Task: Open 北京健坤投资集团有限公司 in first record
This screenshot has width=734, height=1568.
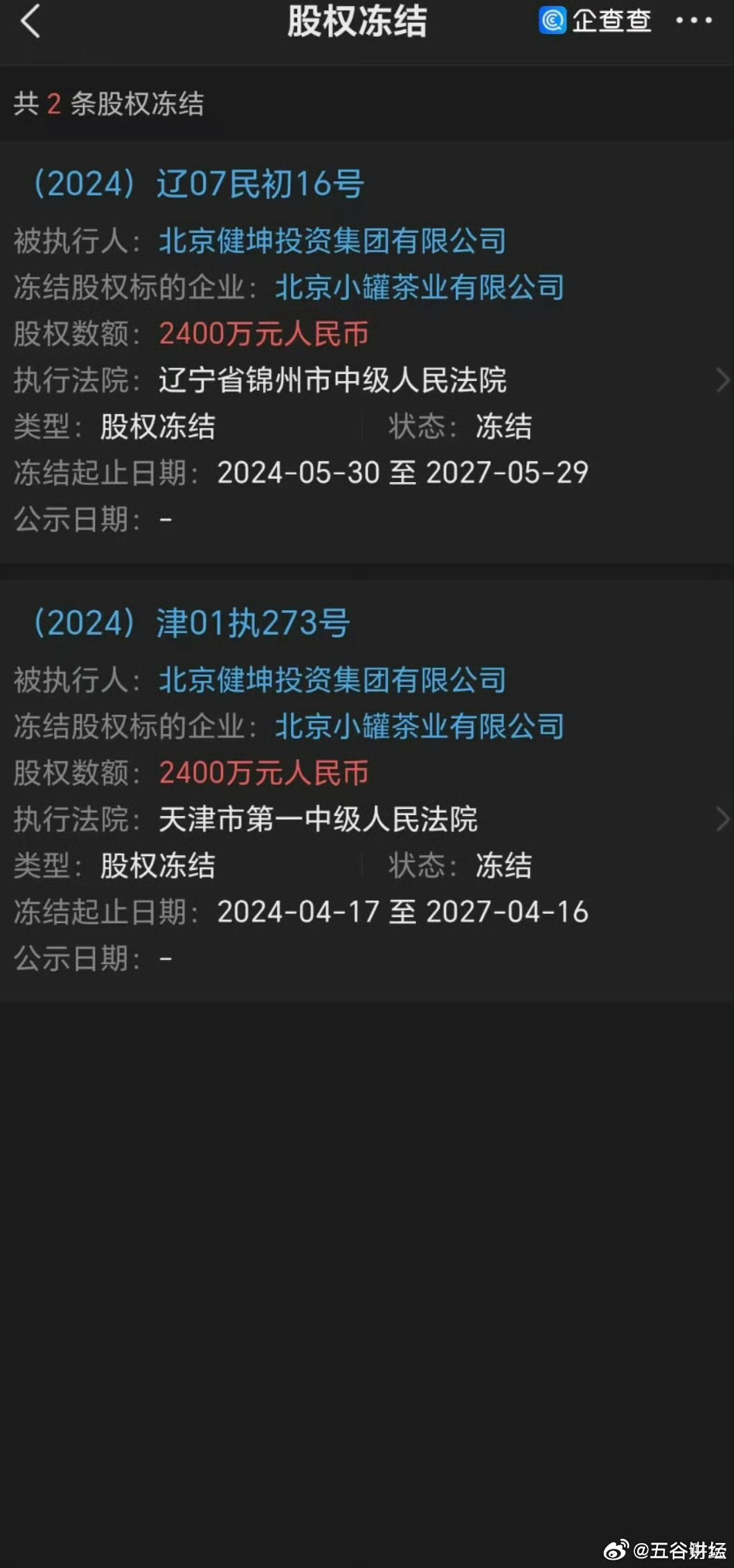Action: pyautogui.click(x=332, y=241)
